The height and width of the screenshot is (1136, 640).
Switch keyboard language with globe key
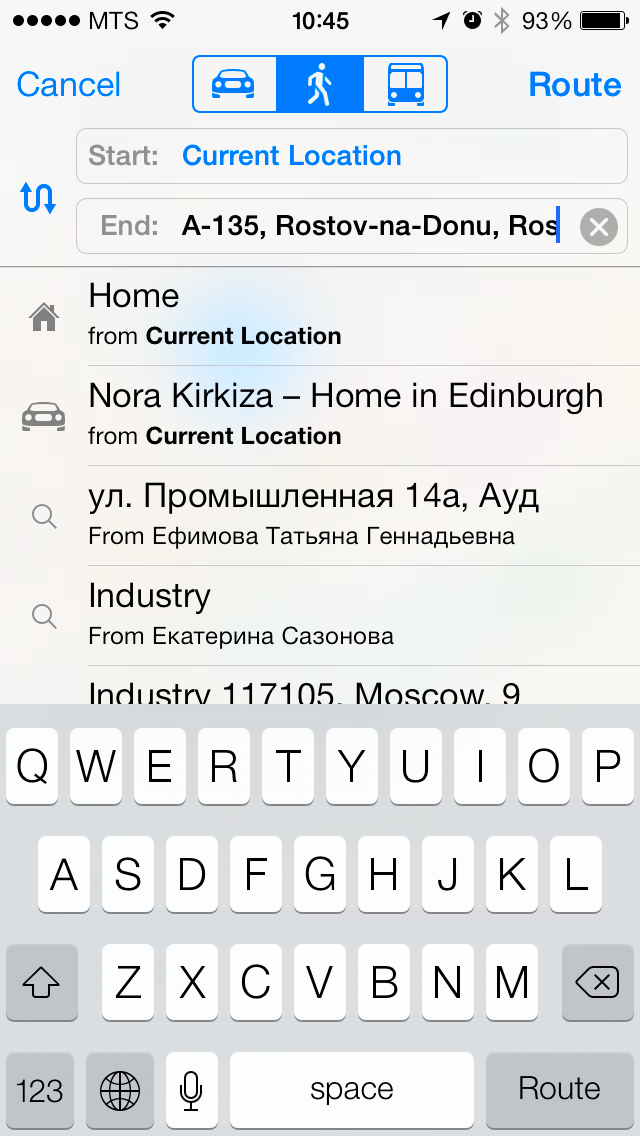point(120,1088)
